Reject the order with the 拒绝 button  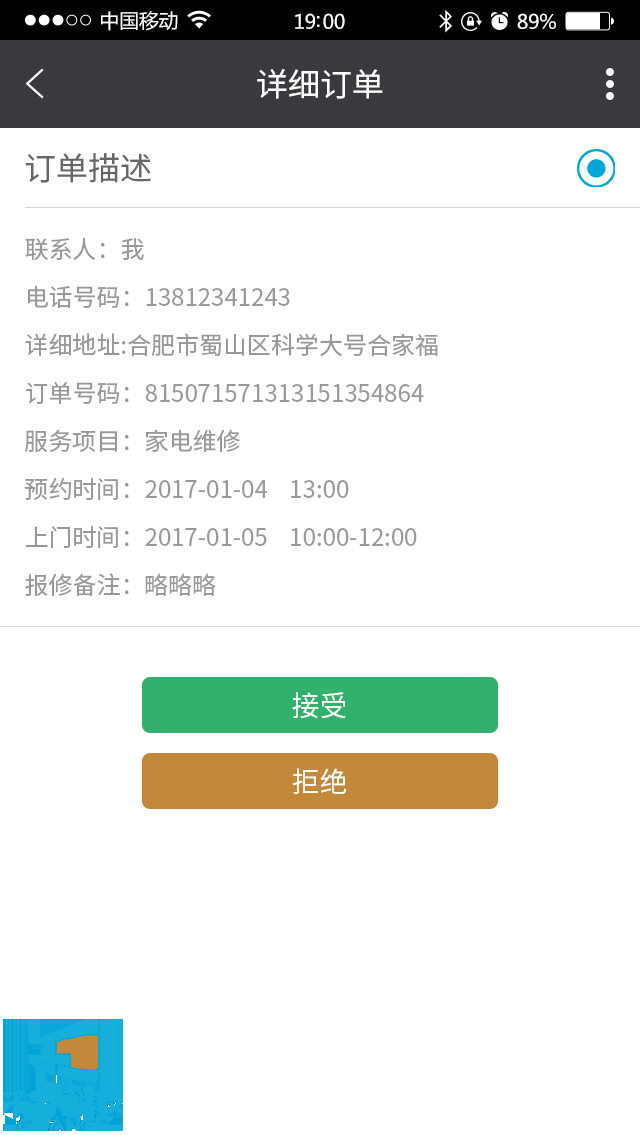[x=320, y=781]
